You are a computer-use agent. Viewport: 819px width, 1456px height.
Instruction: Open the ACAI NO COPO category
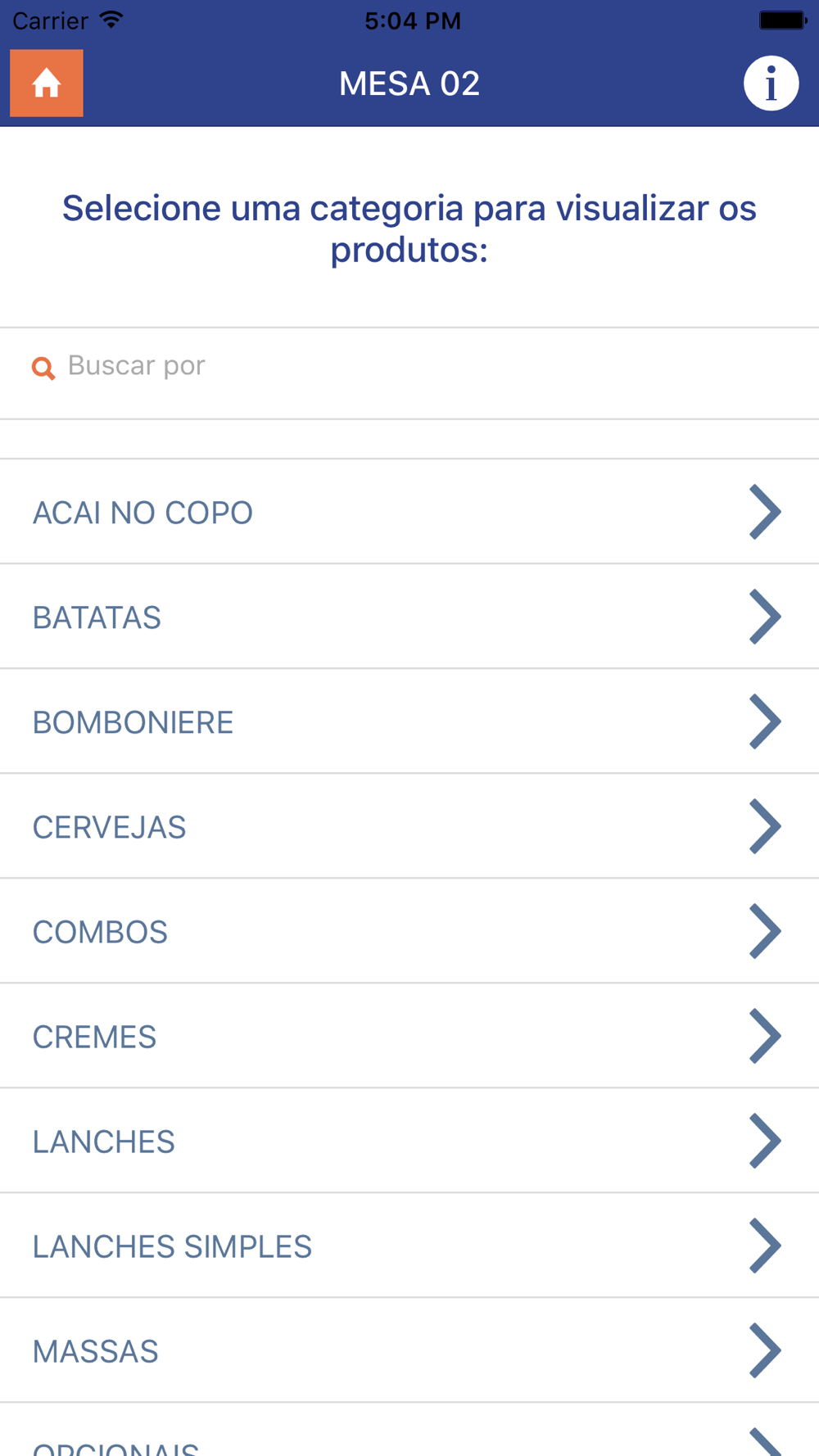point(409,513)
